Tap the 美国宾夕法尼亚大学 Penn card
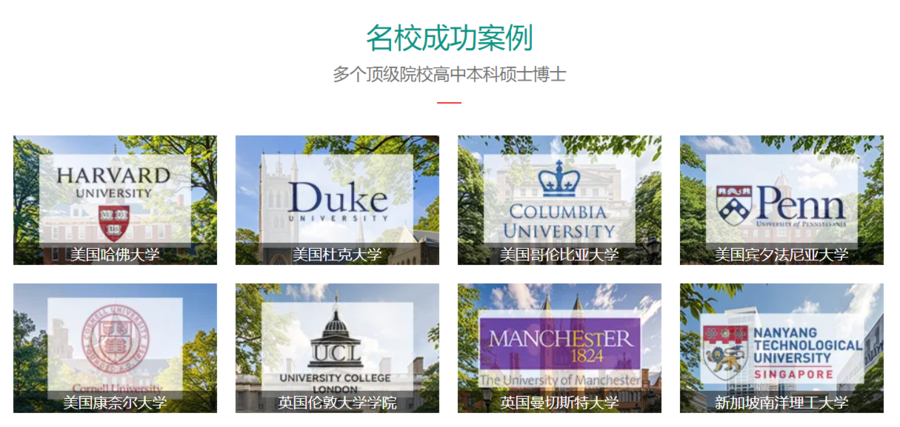Screen dimensions: 900x427 pos(781,200)
